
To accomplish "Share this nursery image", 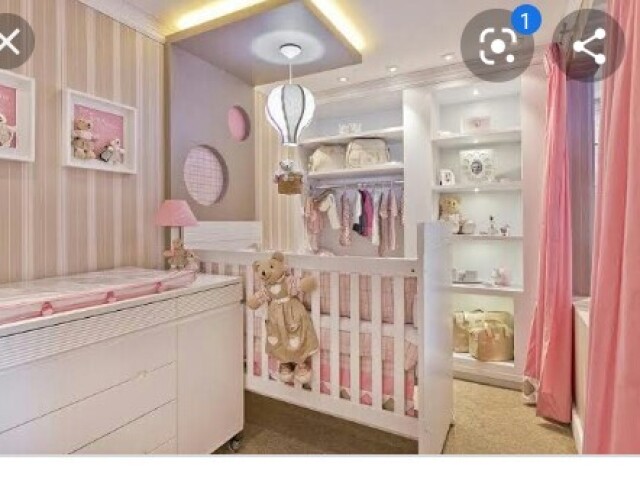I will [589, 46].
